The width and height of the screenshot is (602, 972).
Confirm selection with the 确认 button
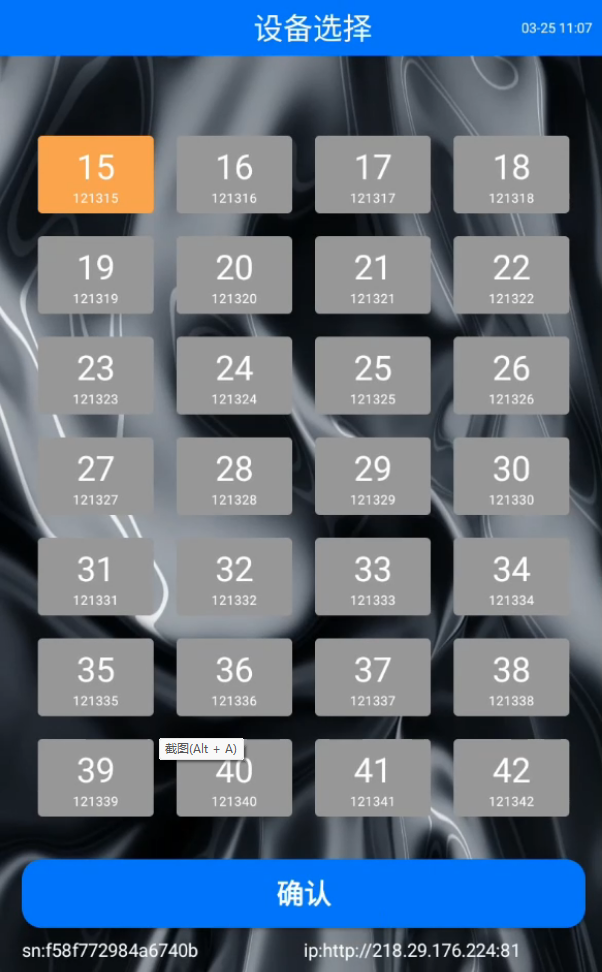coord(303,893)
